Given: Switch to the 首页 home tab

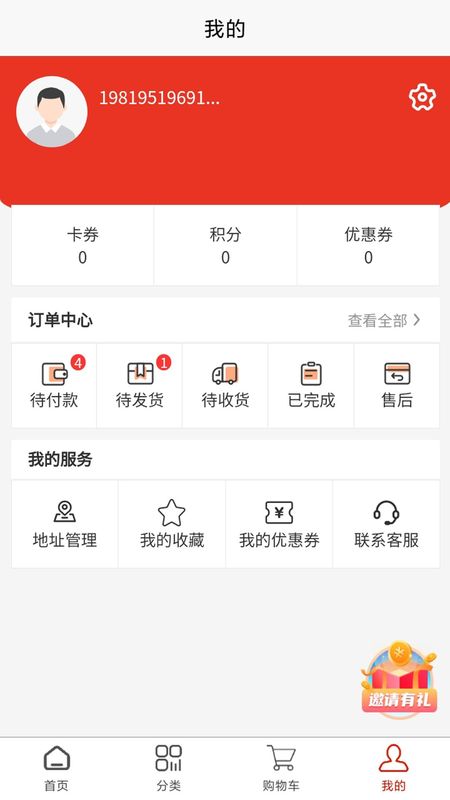Looking at the screenshot, I should pos(56,768).
